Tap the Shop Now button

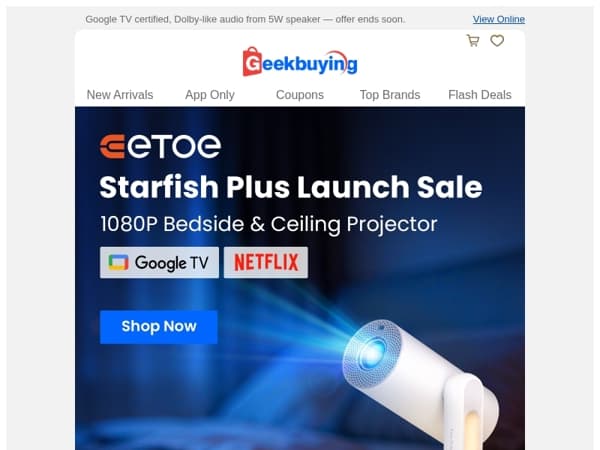159,327
